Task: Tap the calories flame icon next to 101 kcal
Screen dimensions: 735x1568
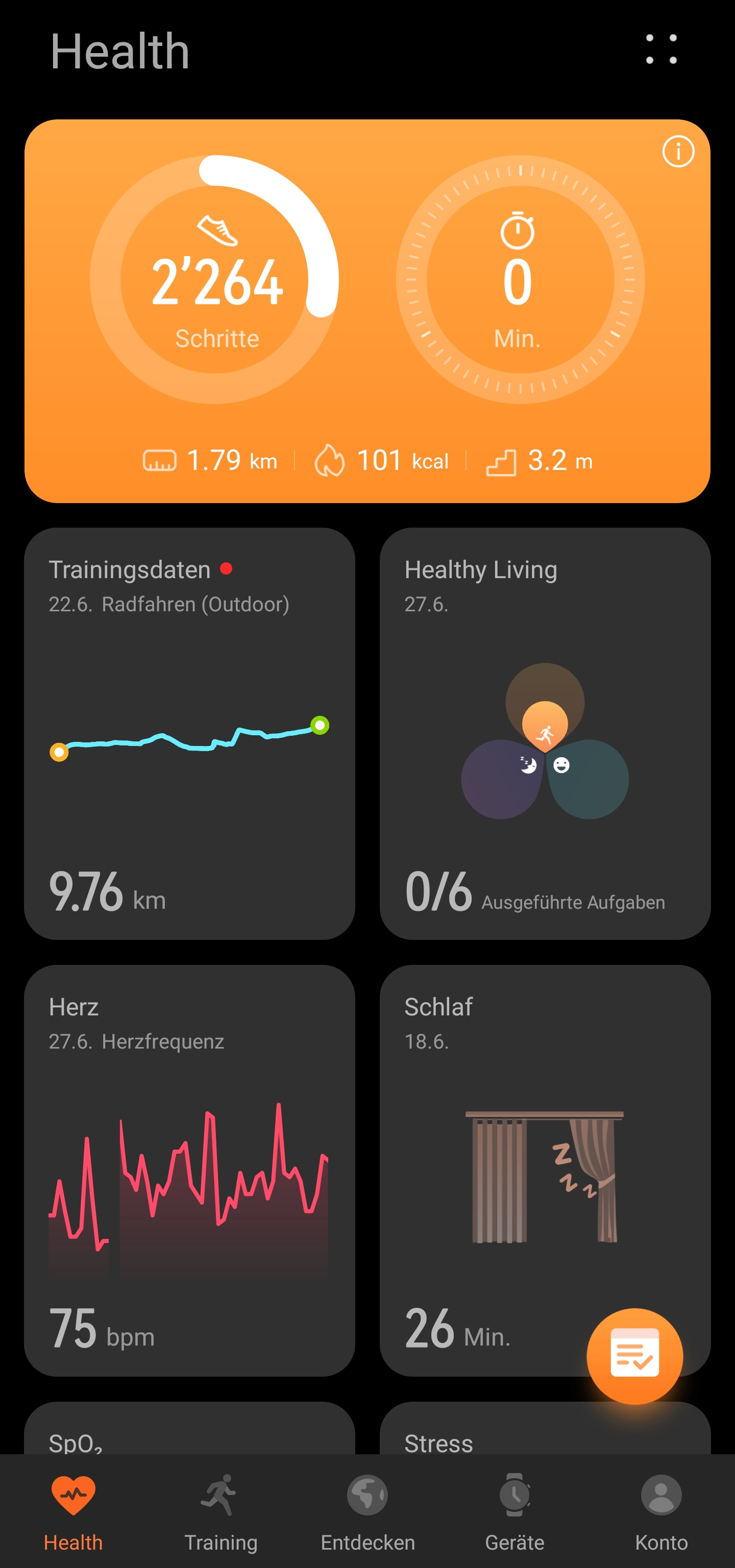Action: click(331, 461)
